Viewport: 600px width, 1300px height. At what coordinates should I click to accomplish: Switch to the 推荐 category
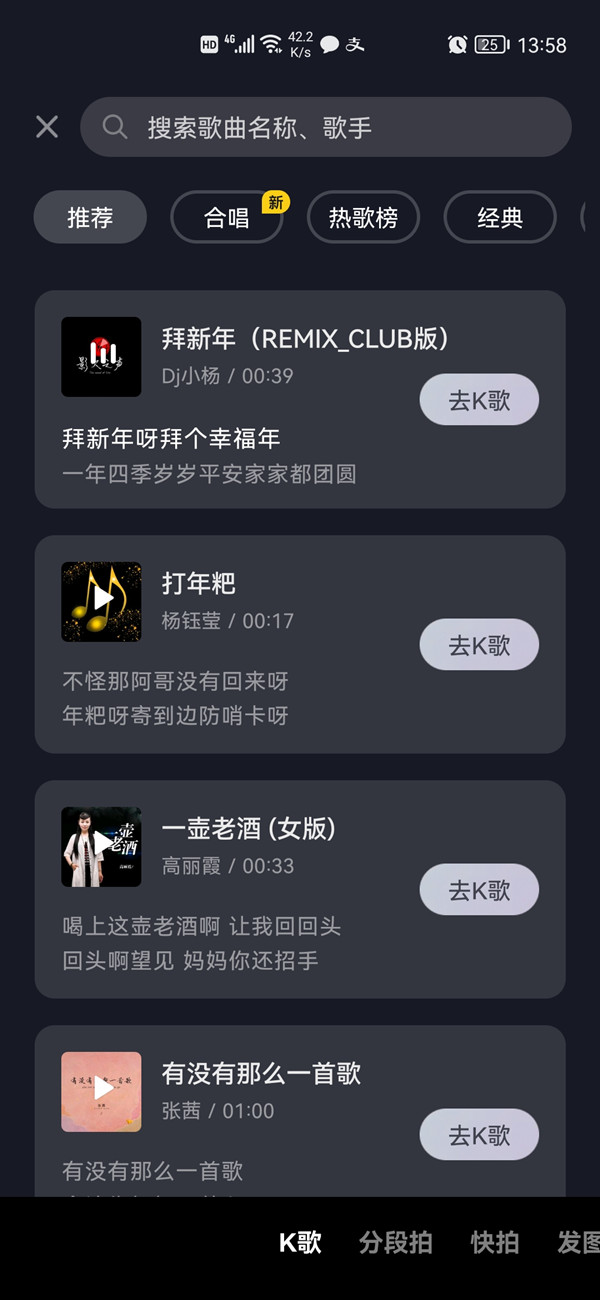point(90,217)
